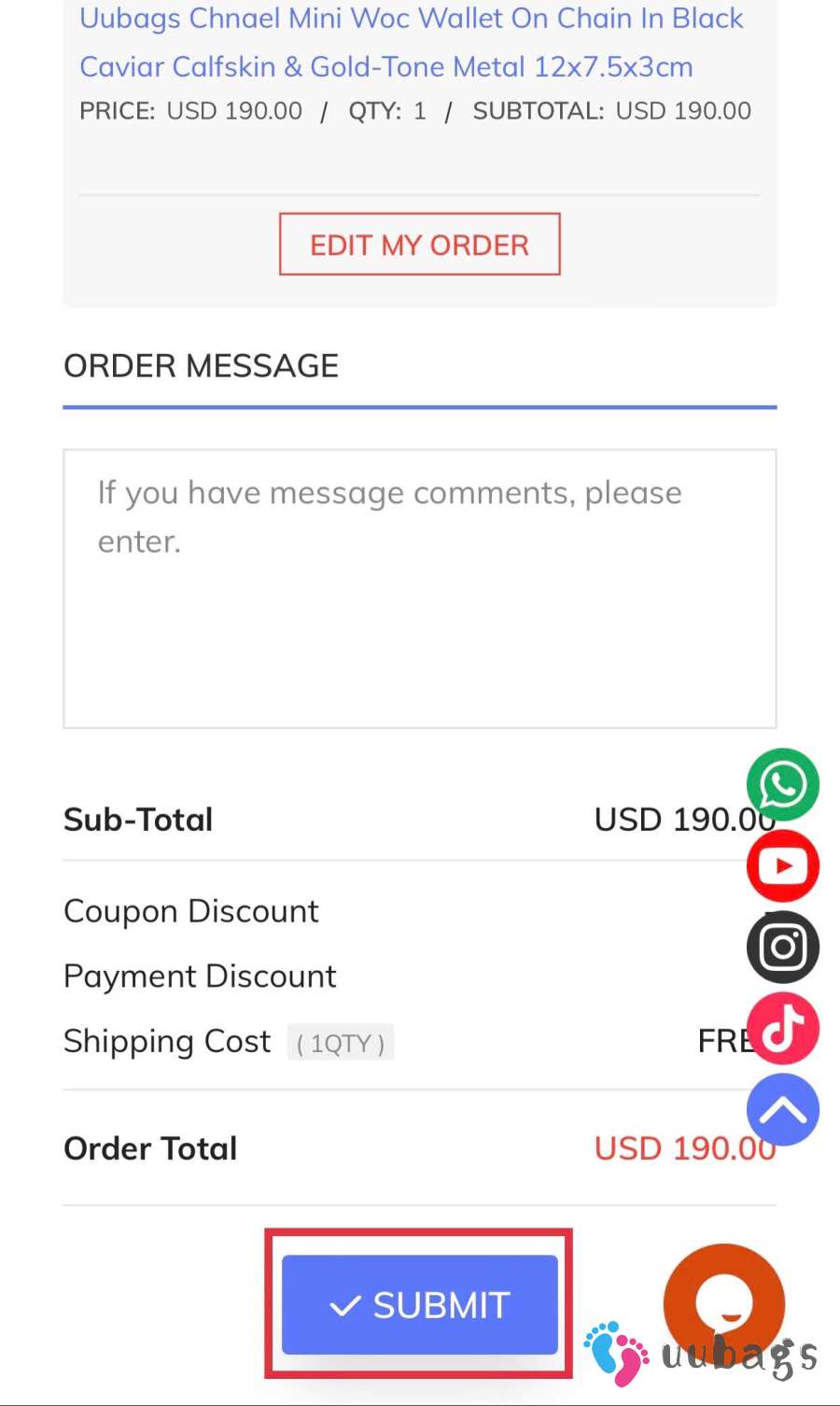This screenshot has height=1406, width=840.
Task: Focus the order message text box
Action: (419, 588)
